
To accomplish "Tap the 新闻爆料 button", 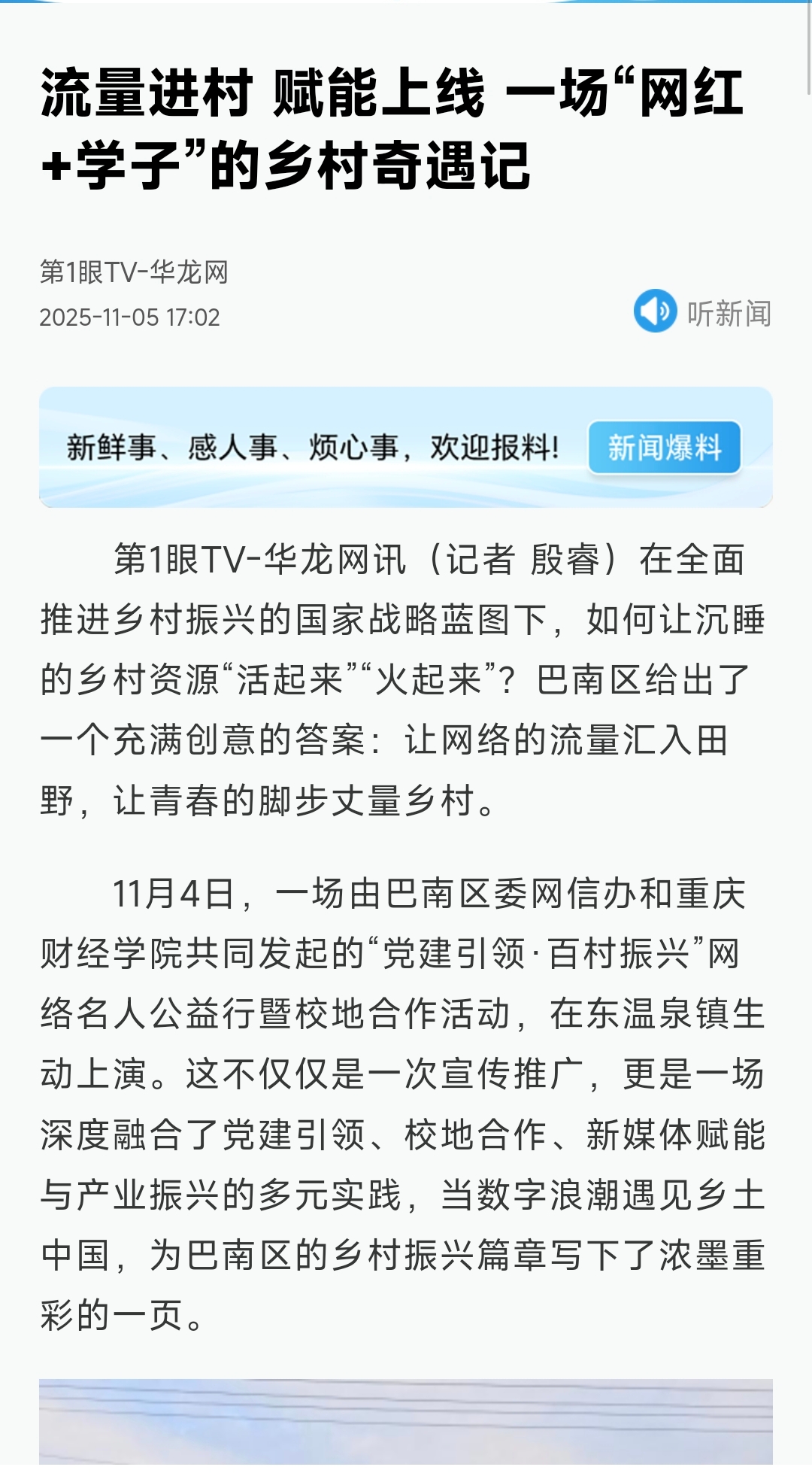I will pyautogui.click(x=665, y=448).
